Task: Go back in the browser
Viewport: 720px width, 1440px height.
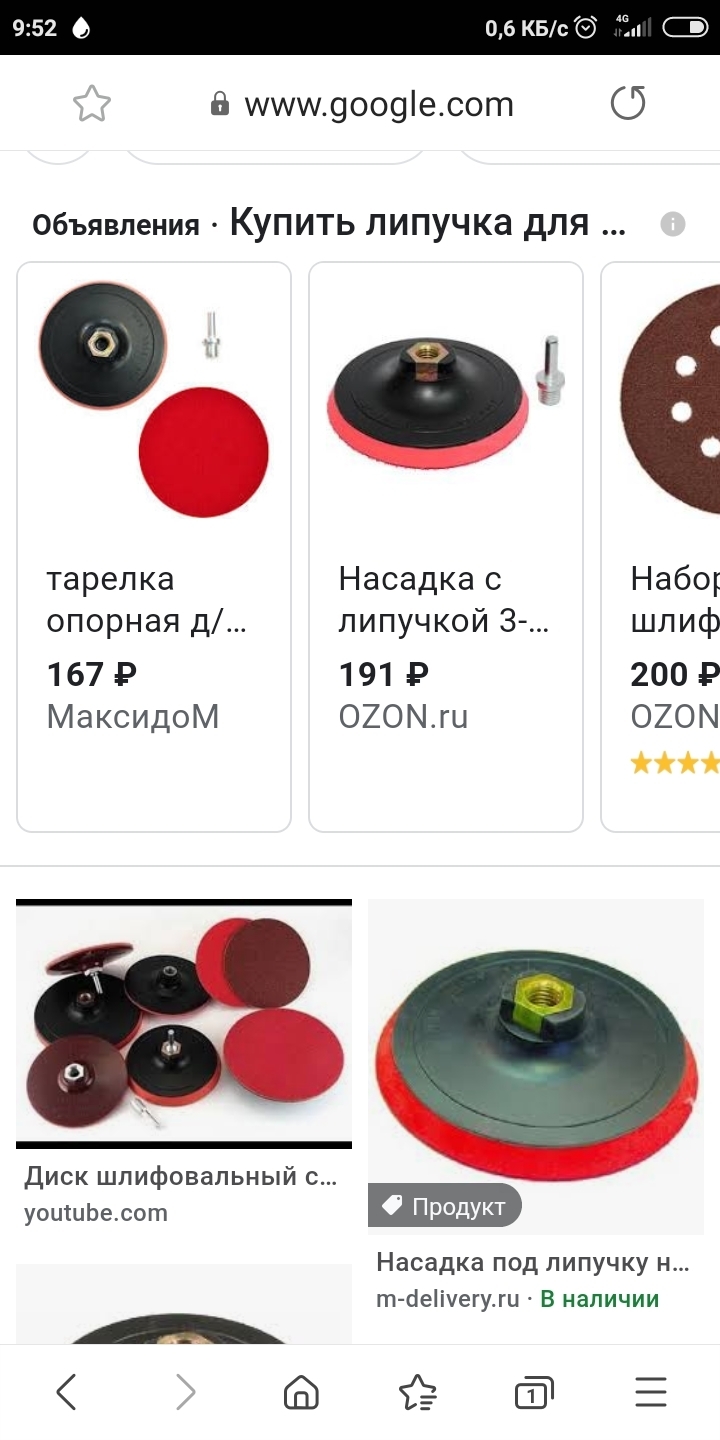Action: click(x=66, y=1392)
